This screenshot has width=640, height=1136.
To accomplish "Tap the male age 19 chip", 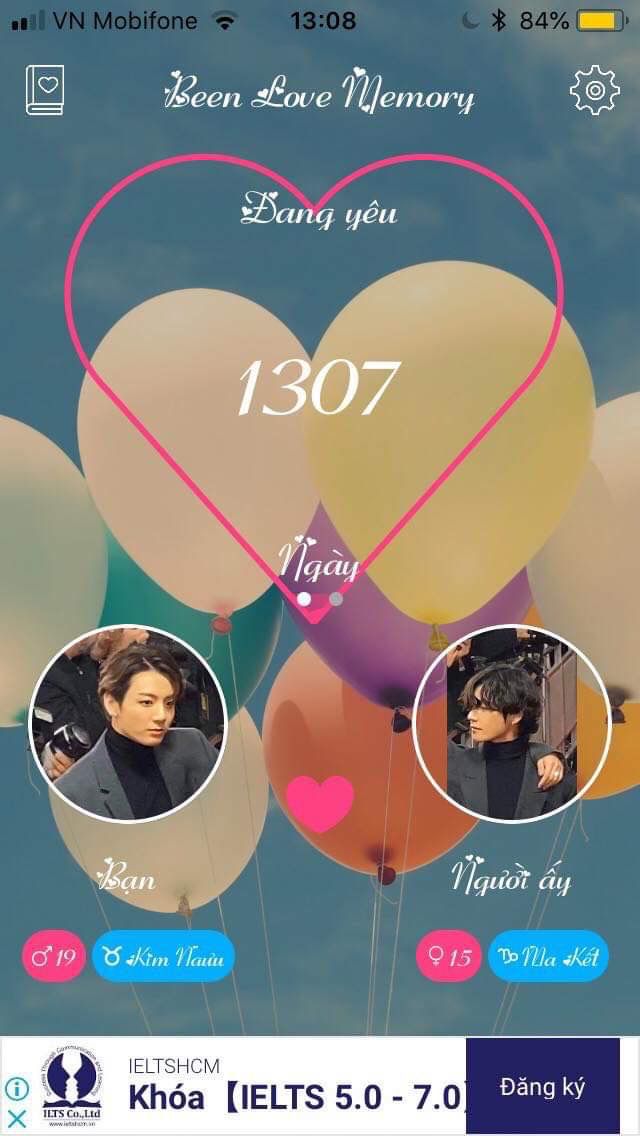I will pyautogui.click(x=54, y=956).
